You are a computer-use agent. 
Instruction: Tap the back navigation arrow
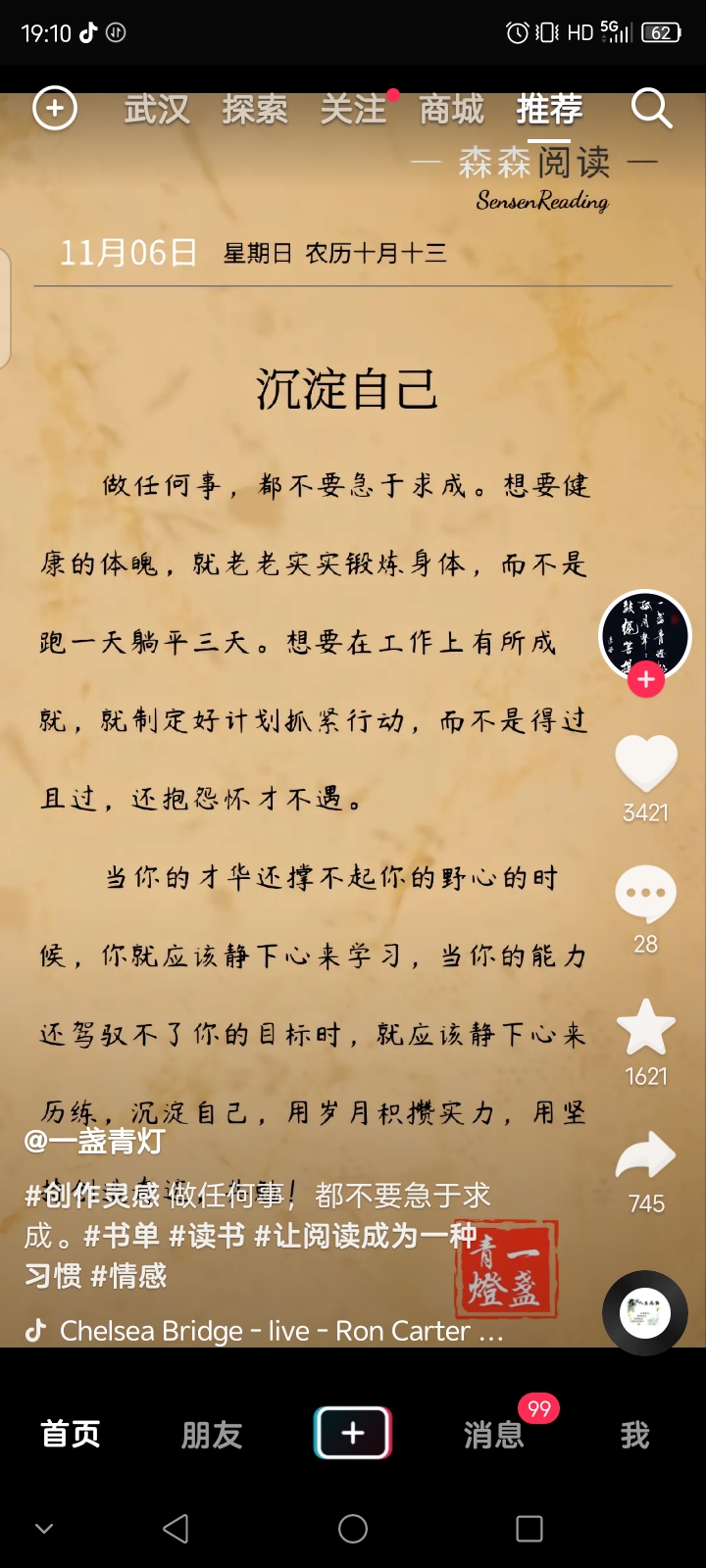176,1527
